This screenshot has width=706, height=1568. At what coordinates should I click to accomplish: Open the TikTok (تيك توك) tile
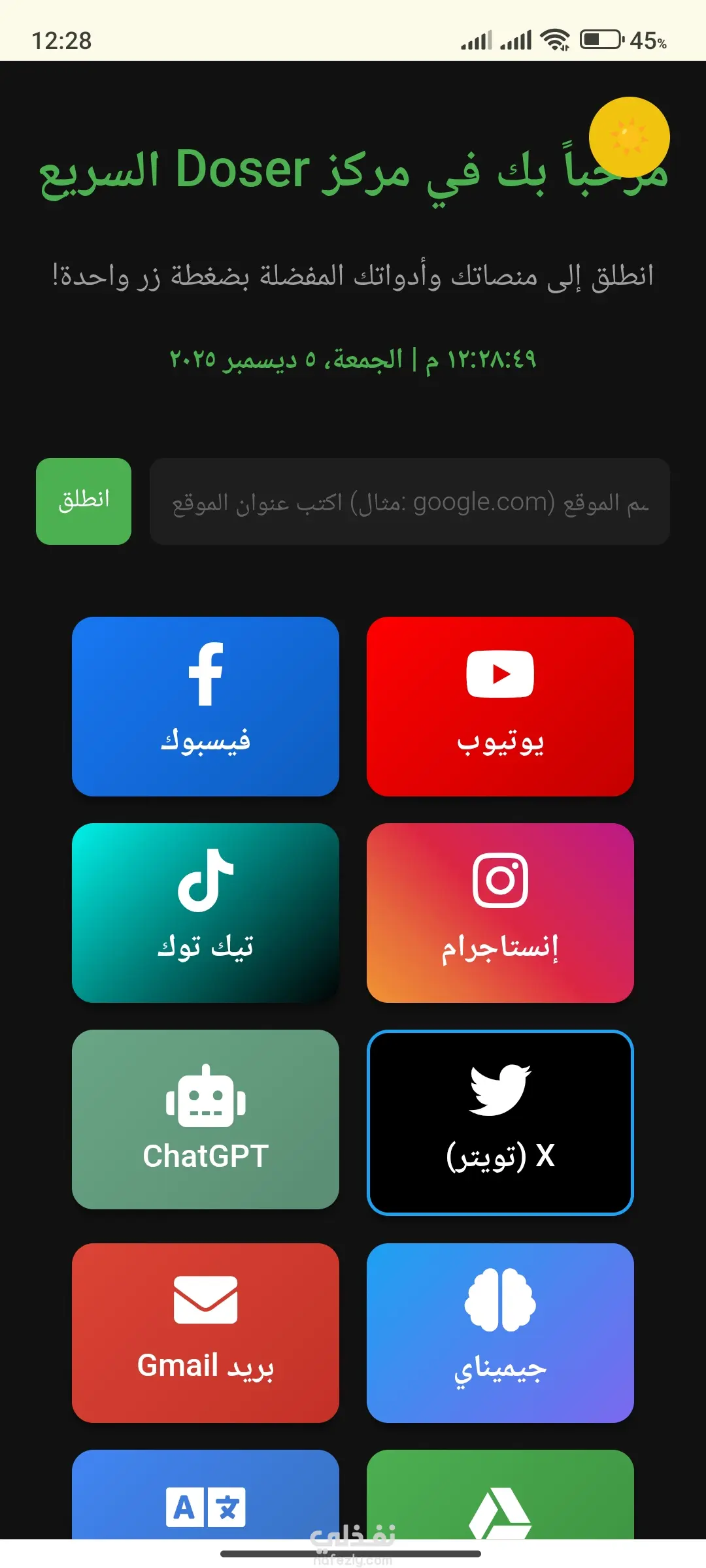click(x=205, y=913)
